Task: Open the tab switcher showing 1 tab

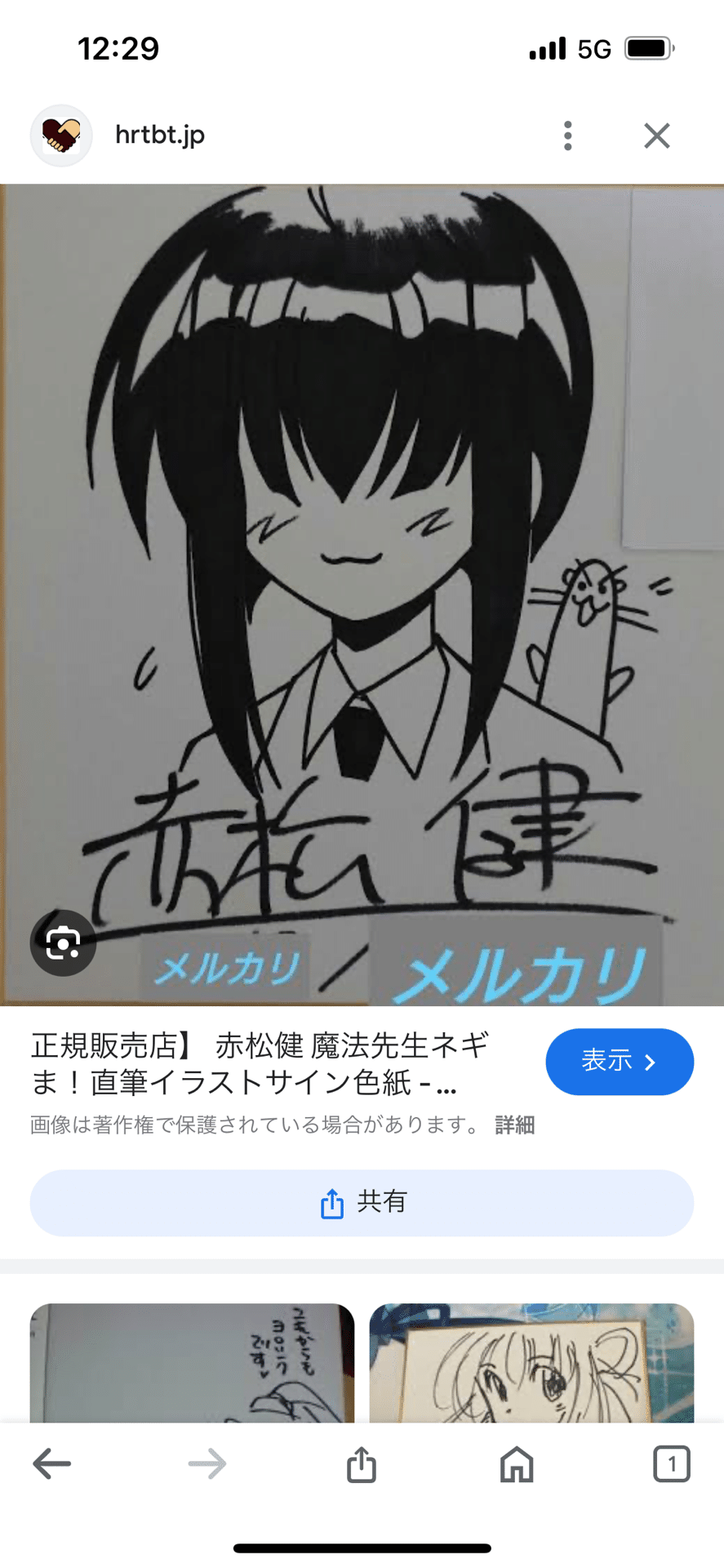Action: (x=671, y=1463)
